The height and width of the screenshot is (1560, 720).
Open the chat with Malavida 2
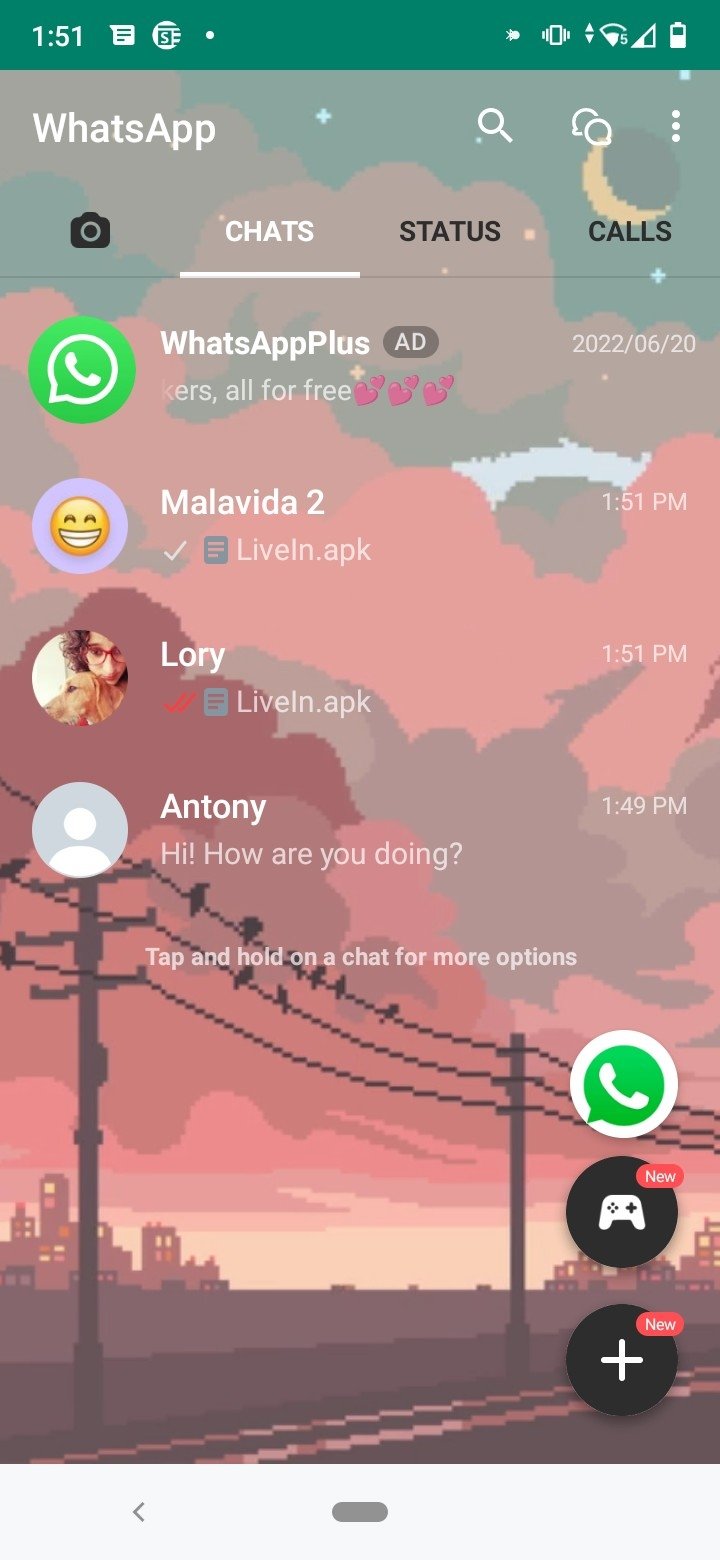[400, 525]
